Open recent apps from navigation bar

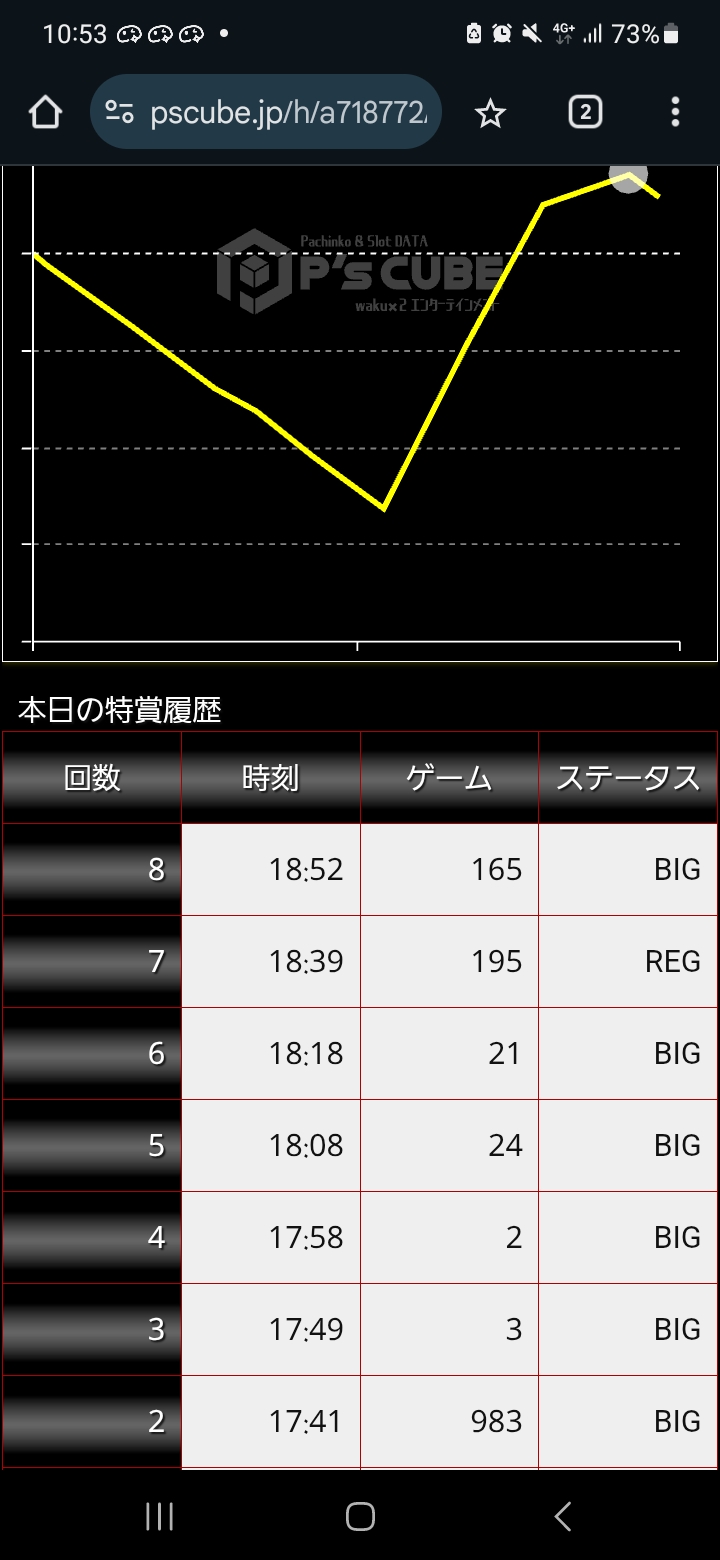tap(159, 1516)
